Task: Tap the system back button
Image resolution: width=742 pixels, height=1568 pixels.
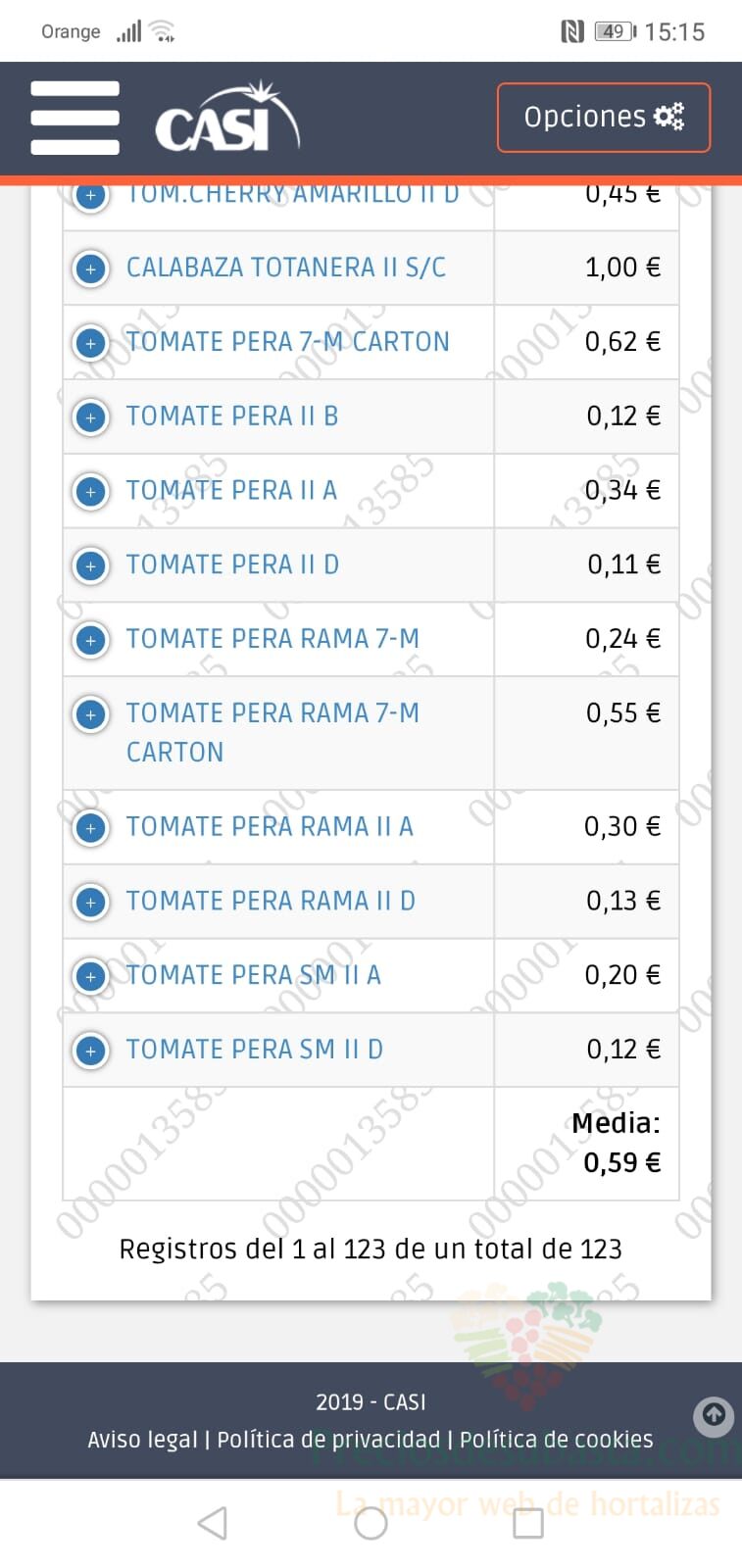Action: [x=213, y=1523]
